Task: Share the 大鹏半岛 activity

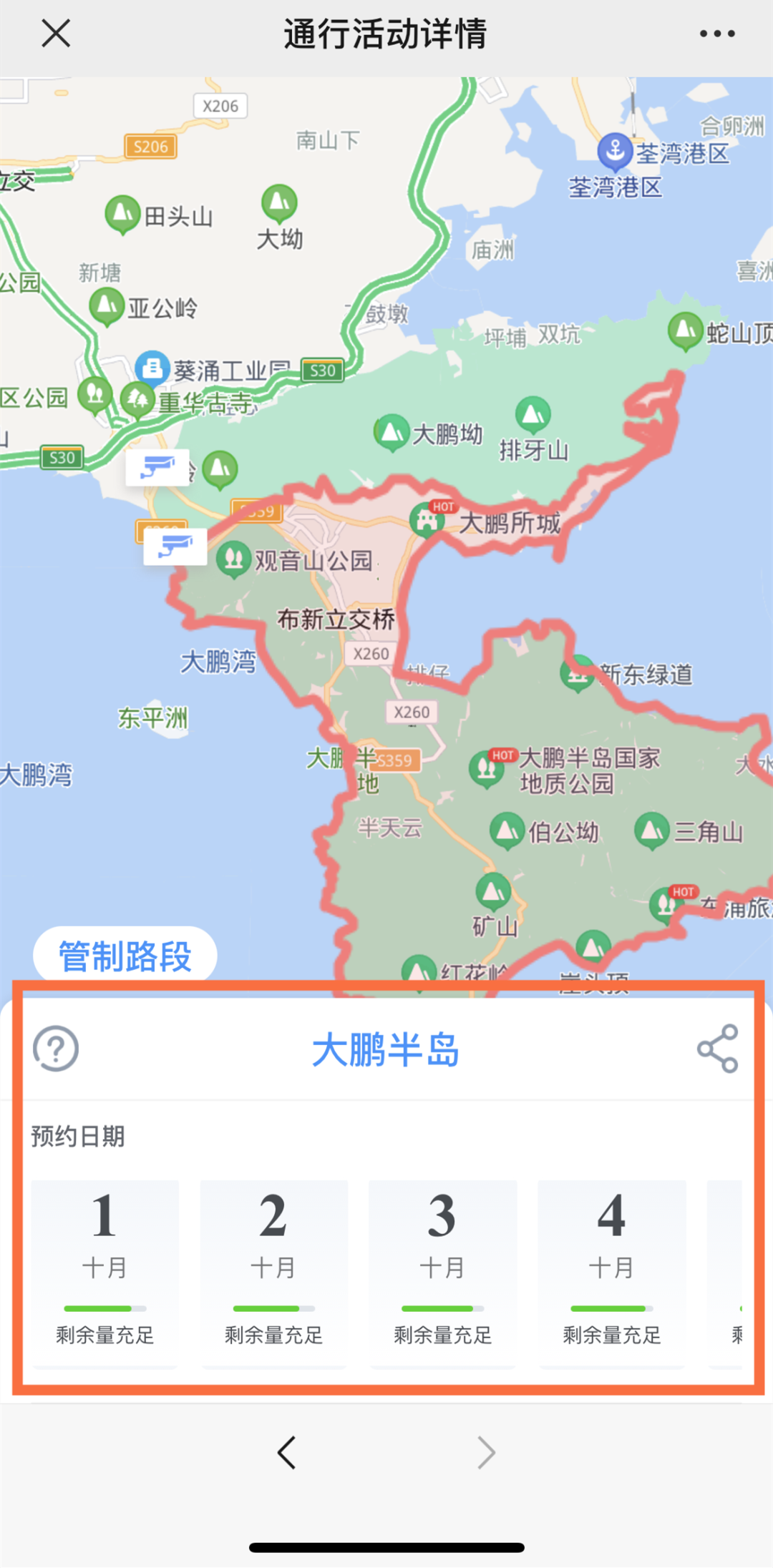Action: 717,1049
